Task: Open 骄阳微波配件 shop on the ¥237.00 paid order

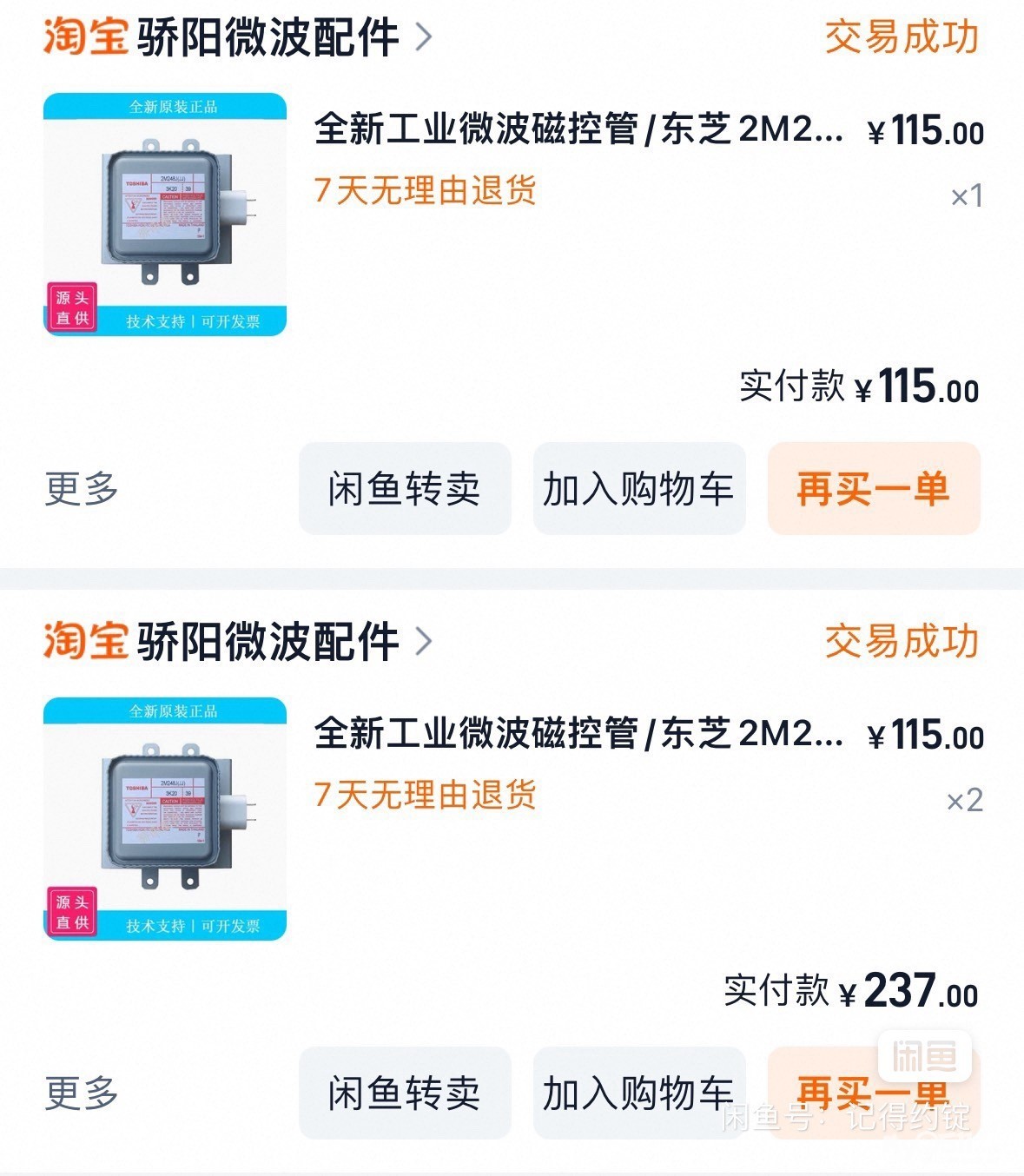Action: click(268, 642)
